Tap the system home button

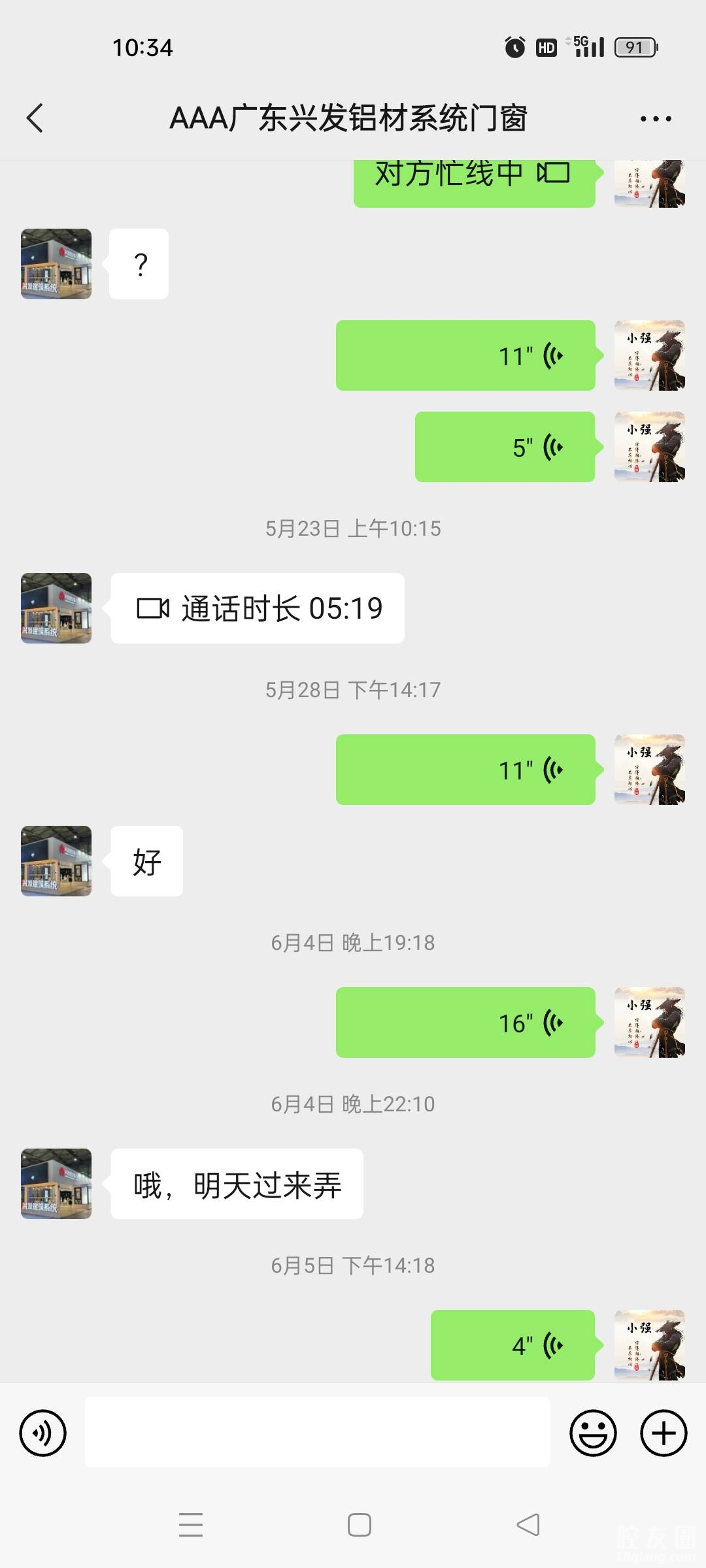pyautogui.click(x=360, y=1525)
